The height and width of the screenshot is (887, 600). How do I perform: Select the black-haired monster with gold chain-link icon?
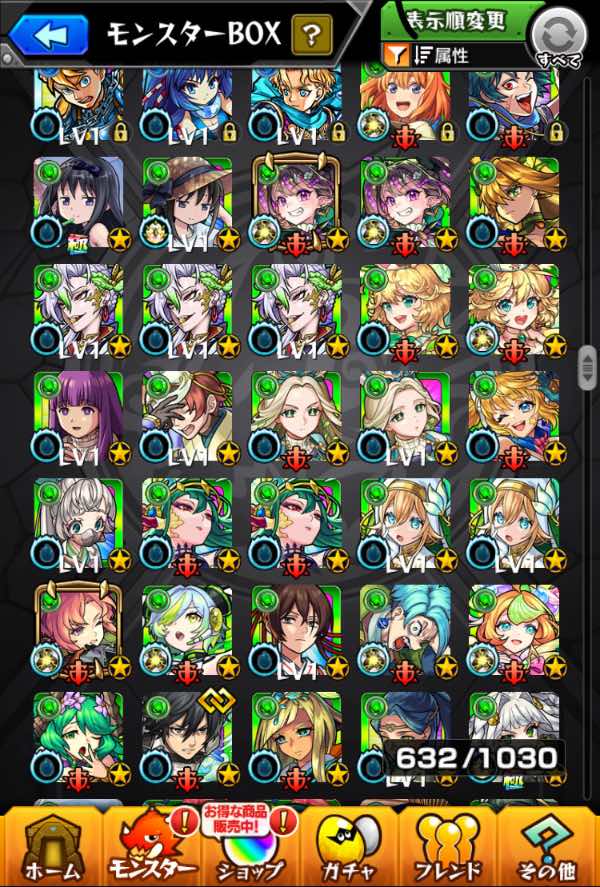click(x=188, y=738)
